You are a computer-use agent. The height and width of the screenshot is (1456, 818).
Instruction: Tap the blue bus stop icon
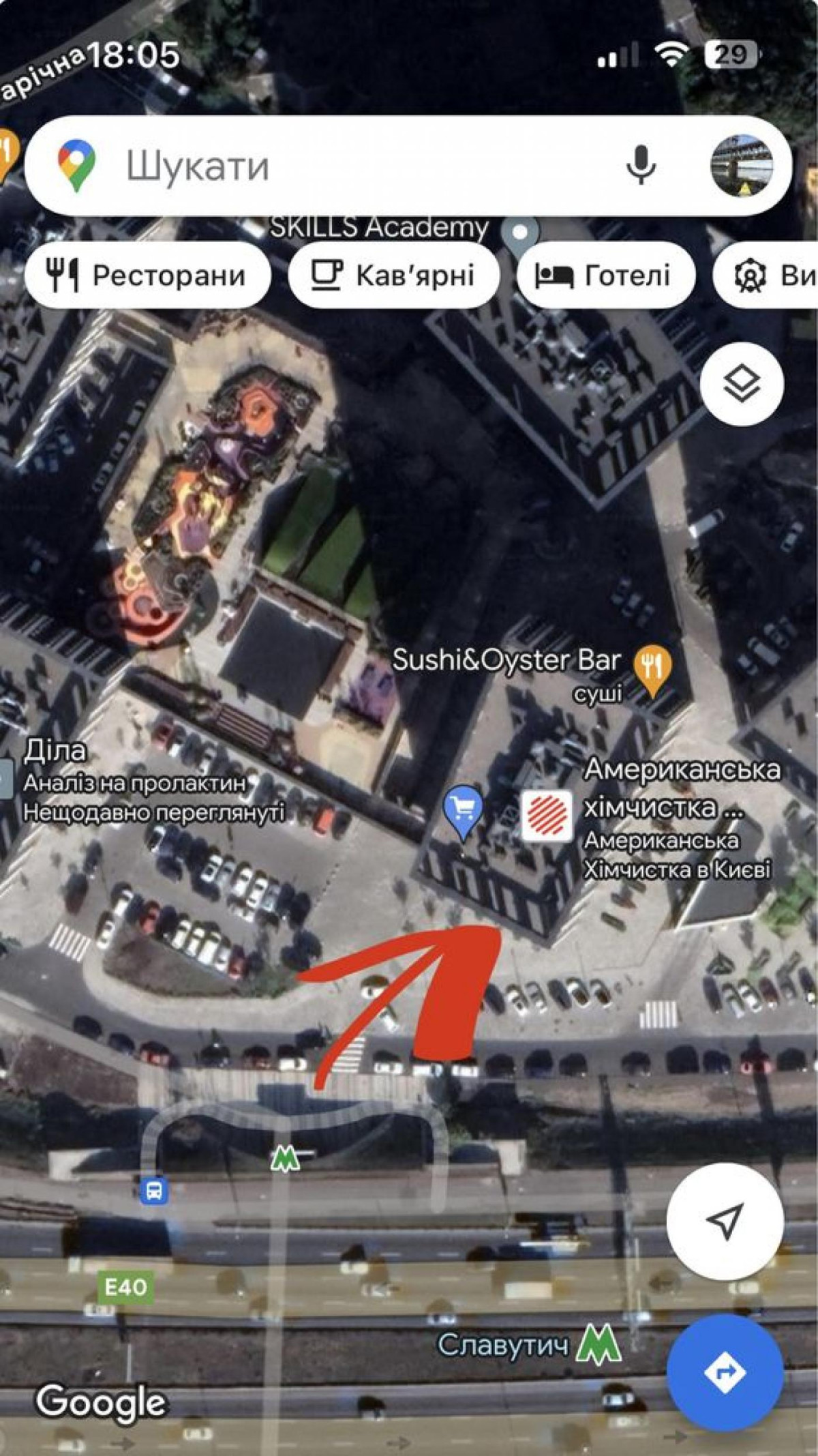click(154, 1191)
